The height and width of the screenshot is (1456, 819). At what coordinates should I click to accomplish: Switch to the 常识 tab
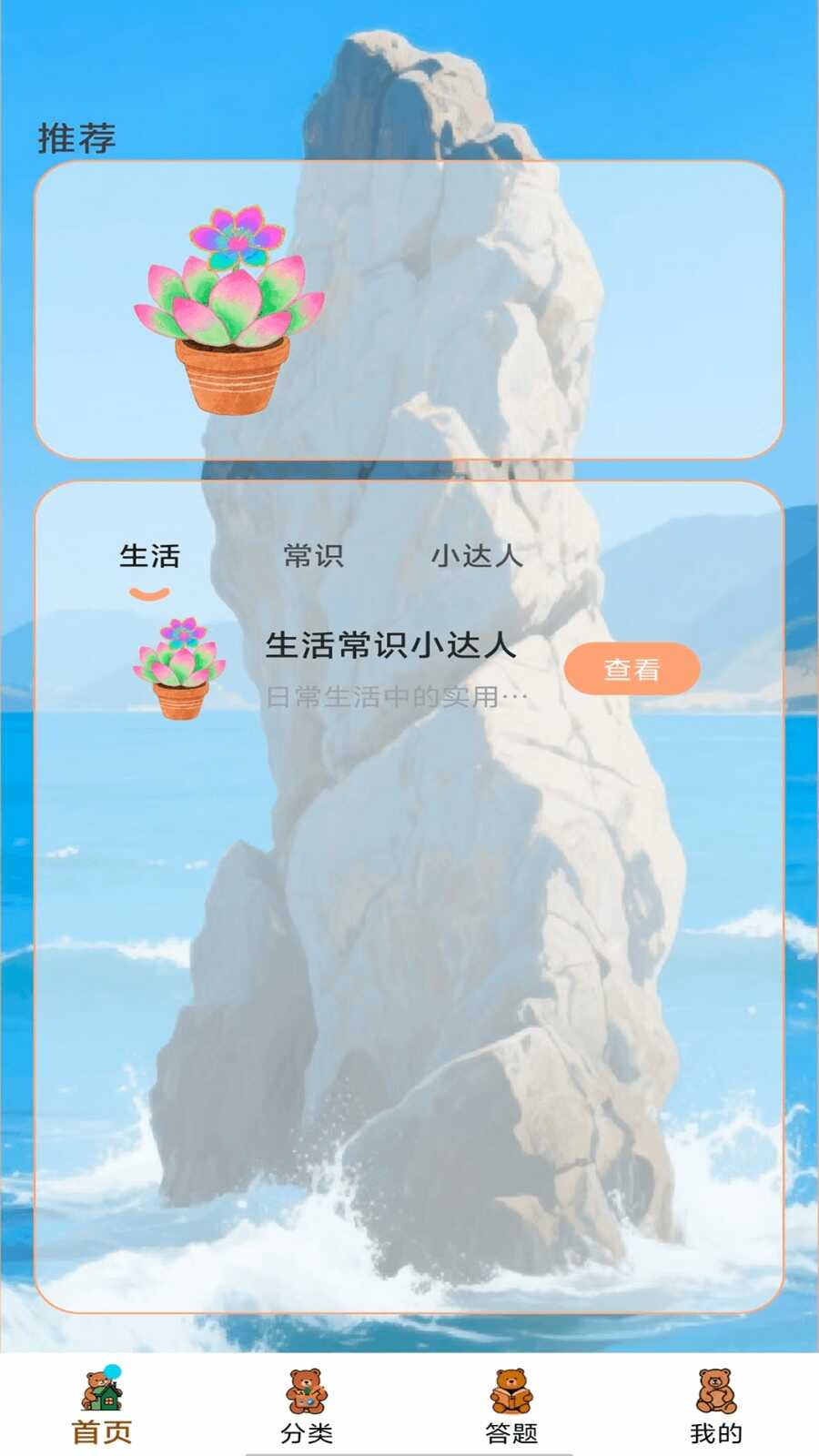[313, 556]
